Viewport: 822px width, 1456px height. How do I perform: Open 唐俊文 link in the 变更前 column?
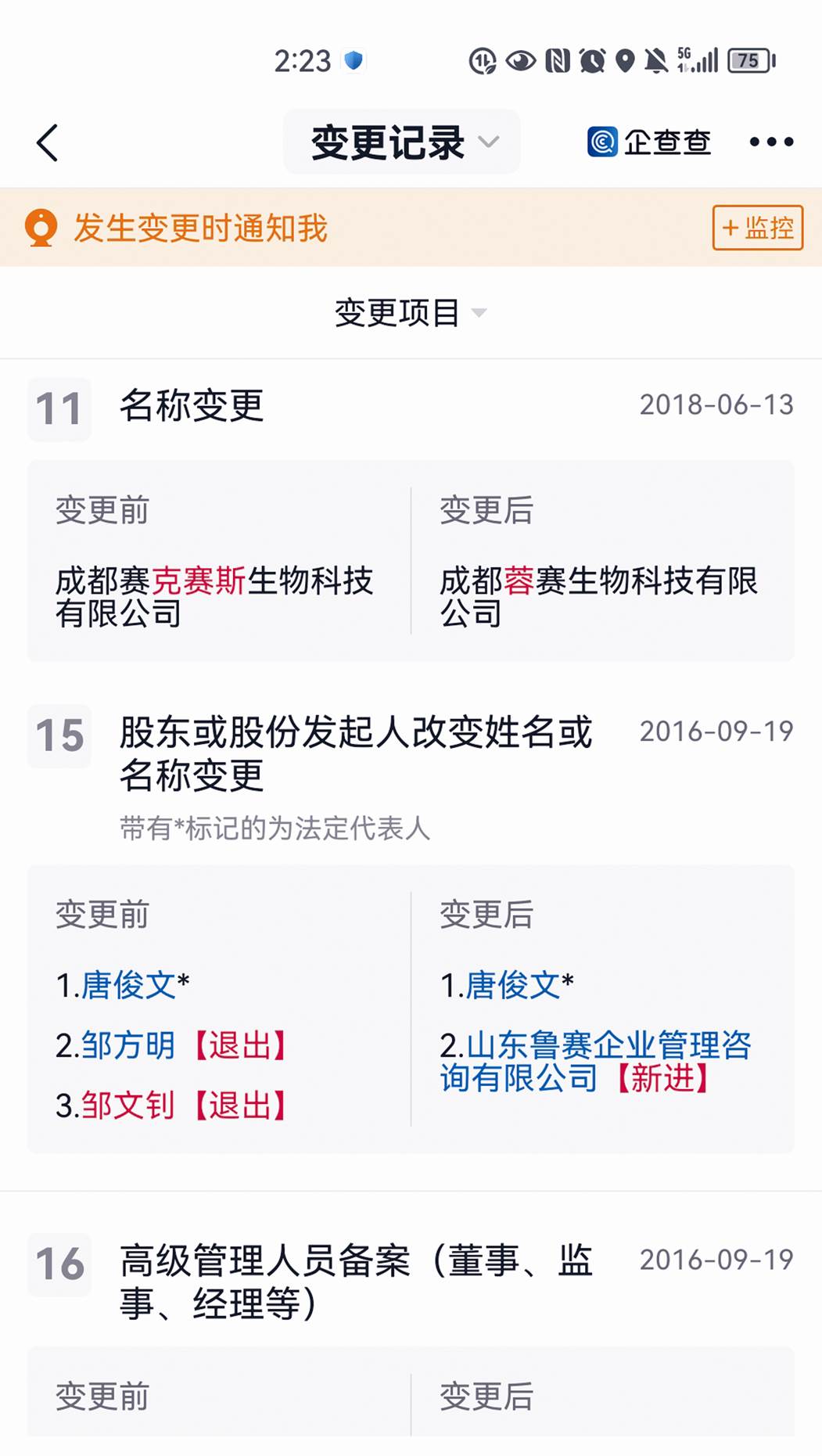129,985
